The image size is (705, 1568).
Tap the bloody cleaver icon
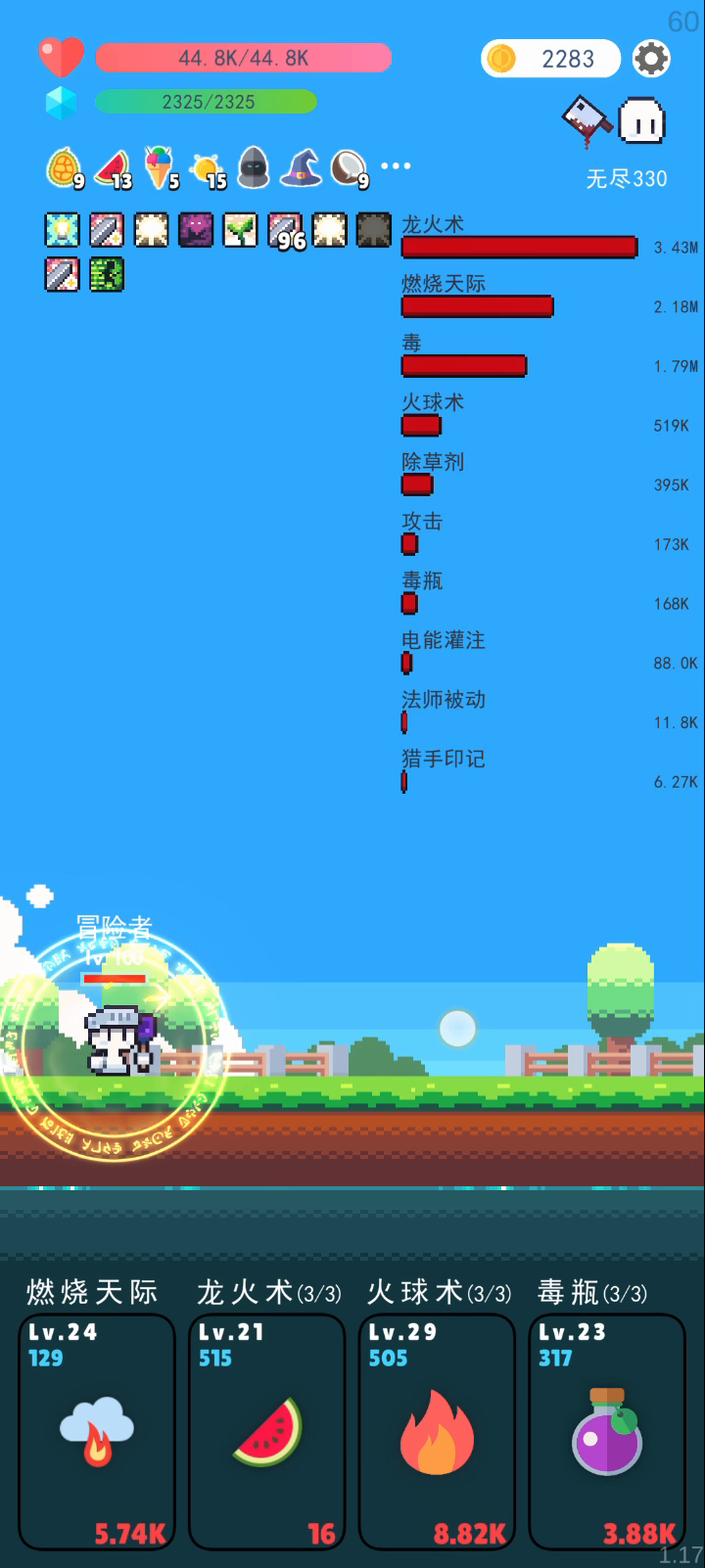tap(587, 121)
